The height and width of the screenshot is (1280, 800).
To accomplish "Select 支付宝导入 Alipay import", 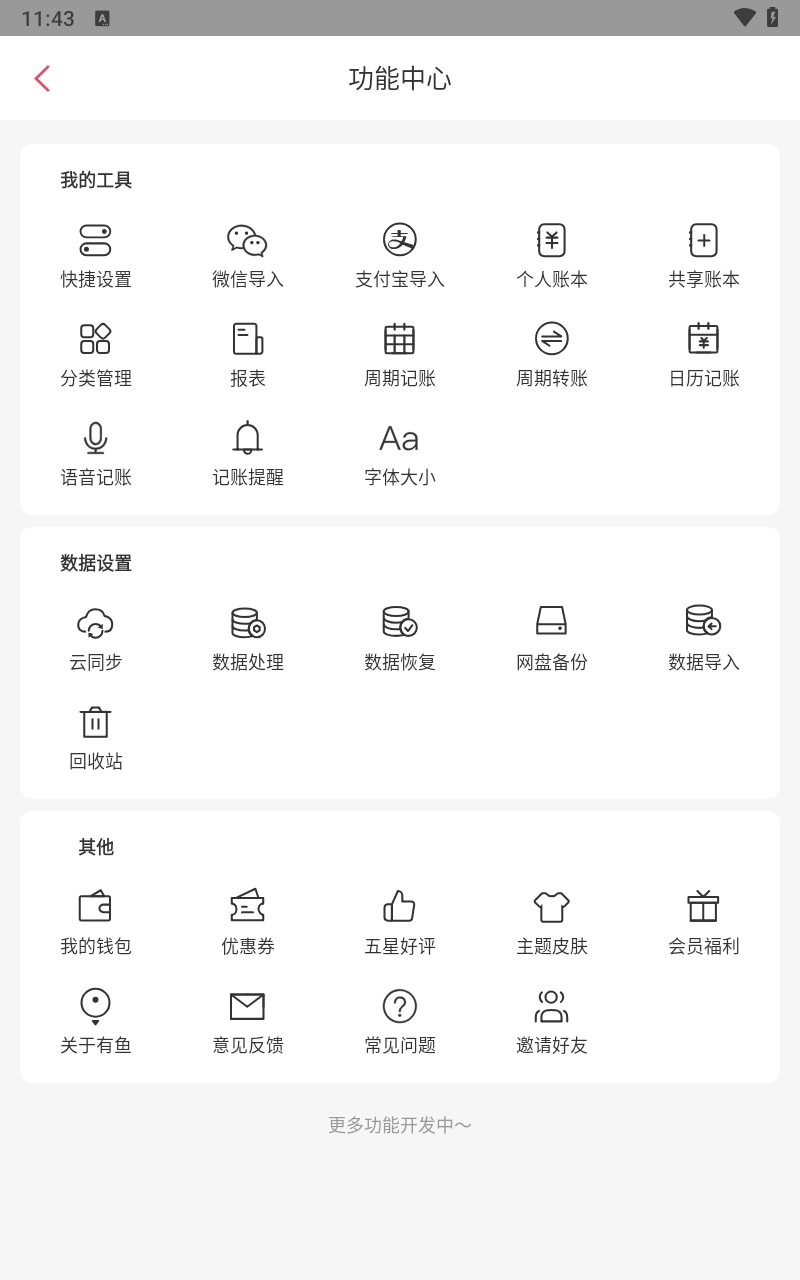I will coord(399,252).
